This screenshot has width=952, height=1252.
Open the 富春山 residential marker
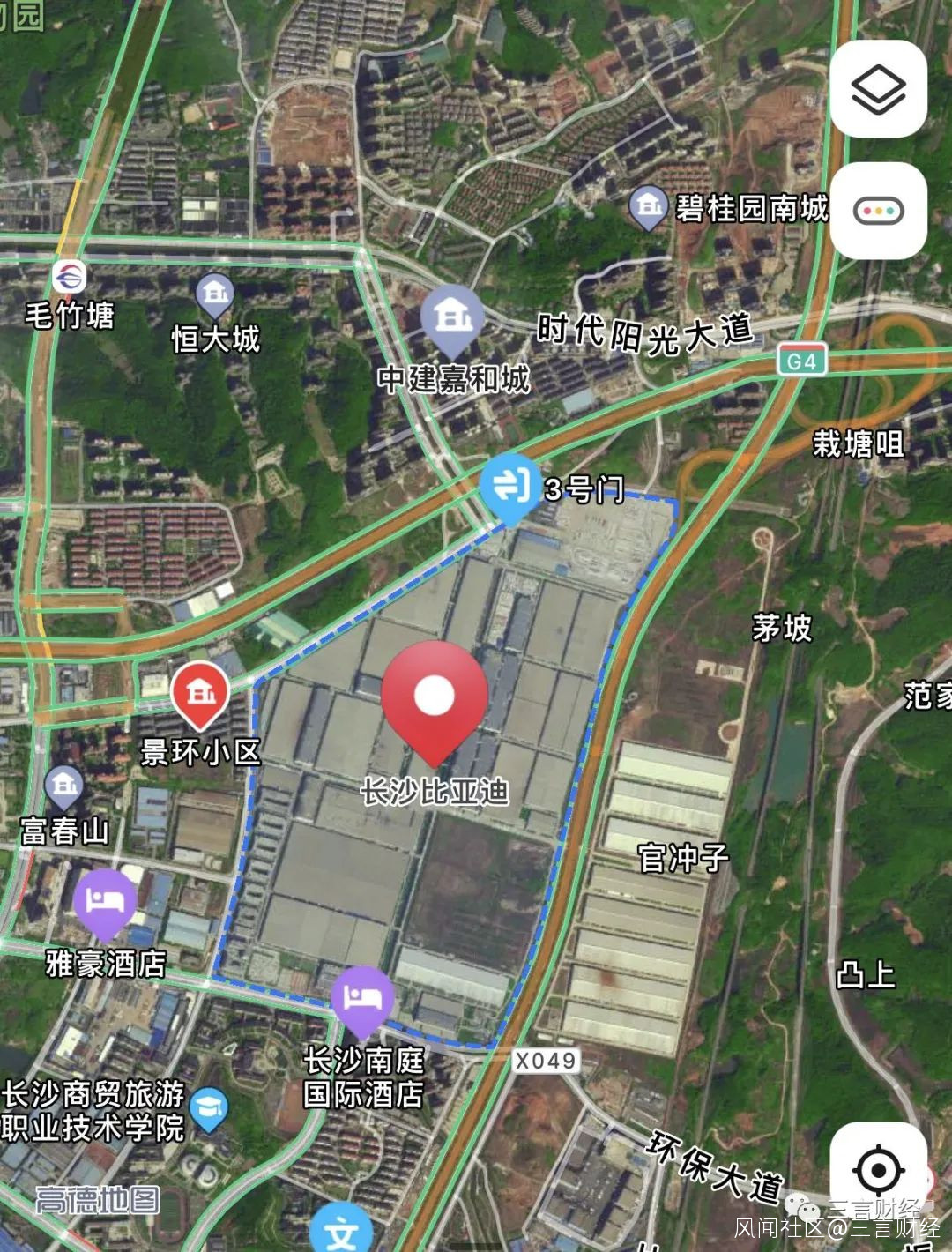point(63,786)
